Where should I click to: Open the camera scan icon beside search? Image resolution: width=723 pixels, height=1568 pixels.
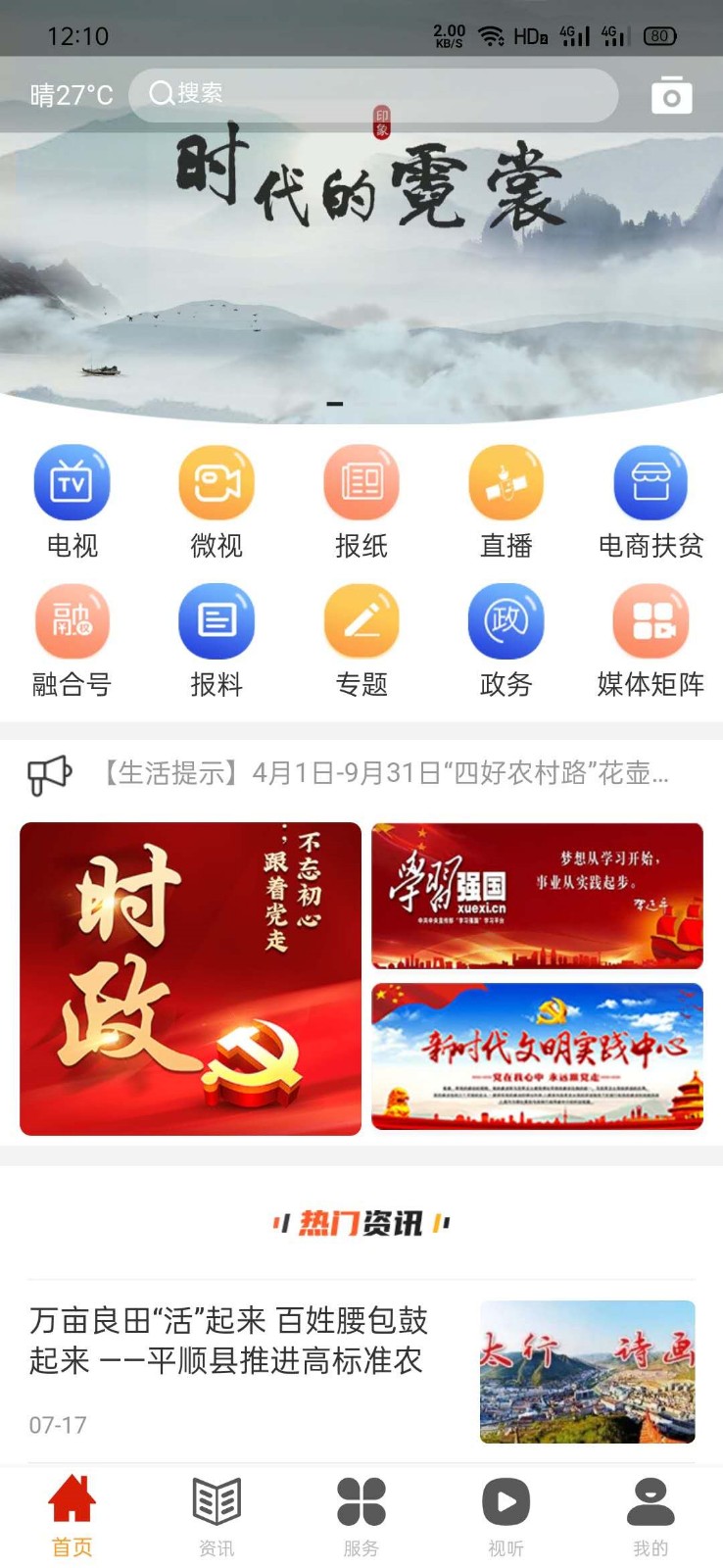[x=671, y=95]
